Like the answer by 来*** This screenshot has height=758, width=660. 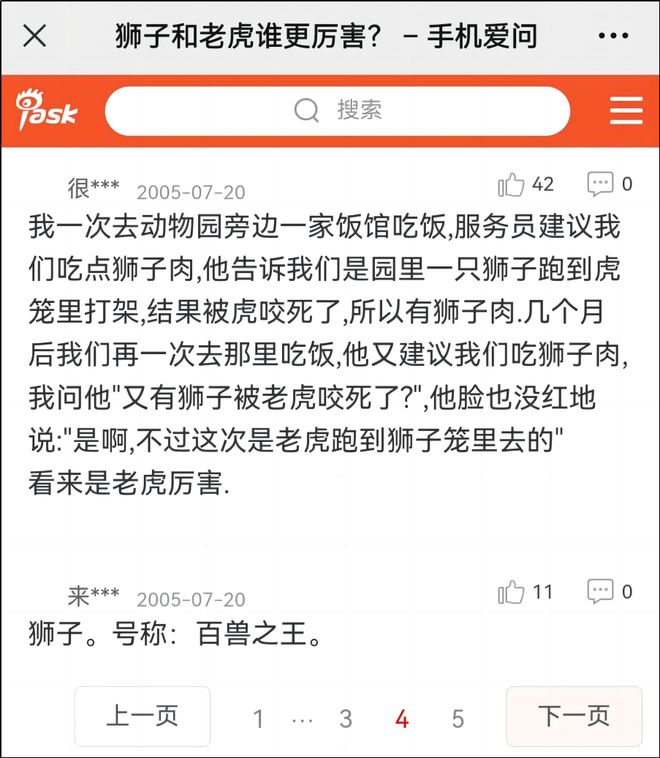pyautogui.click(x=512, y=592)
